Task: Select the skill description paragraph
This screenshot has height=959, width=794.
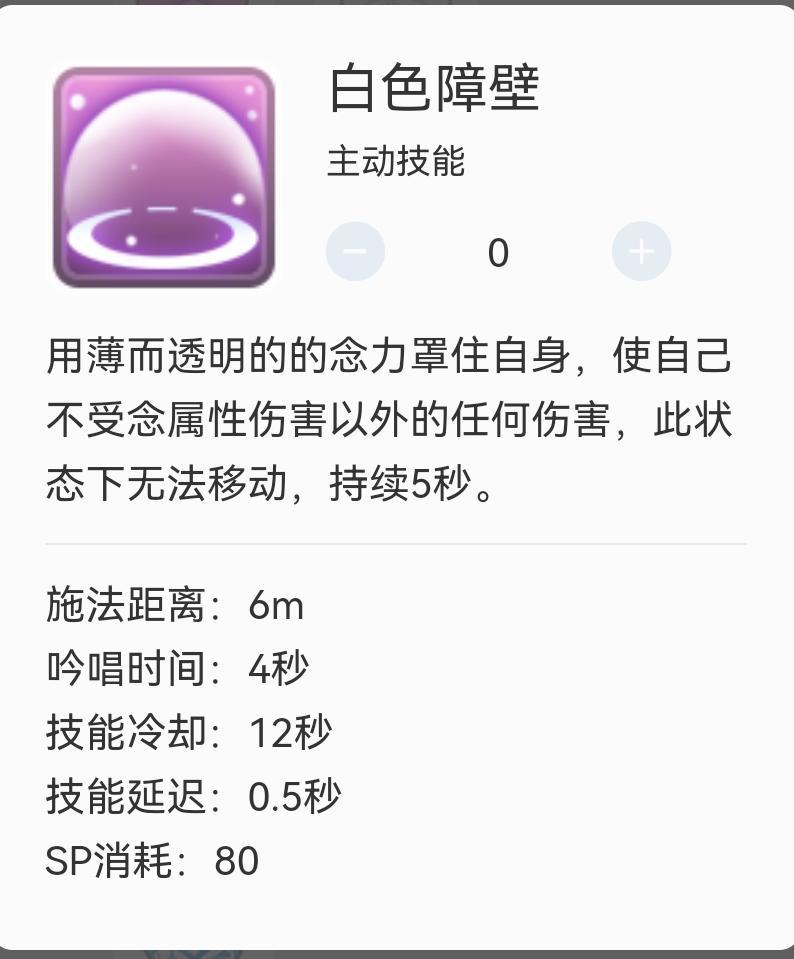Action: coord(390,418)
